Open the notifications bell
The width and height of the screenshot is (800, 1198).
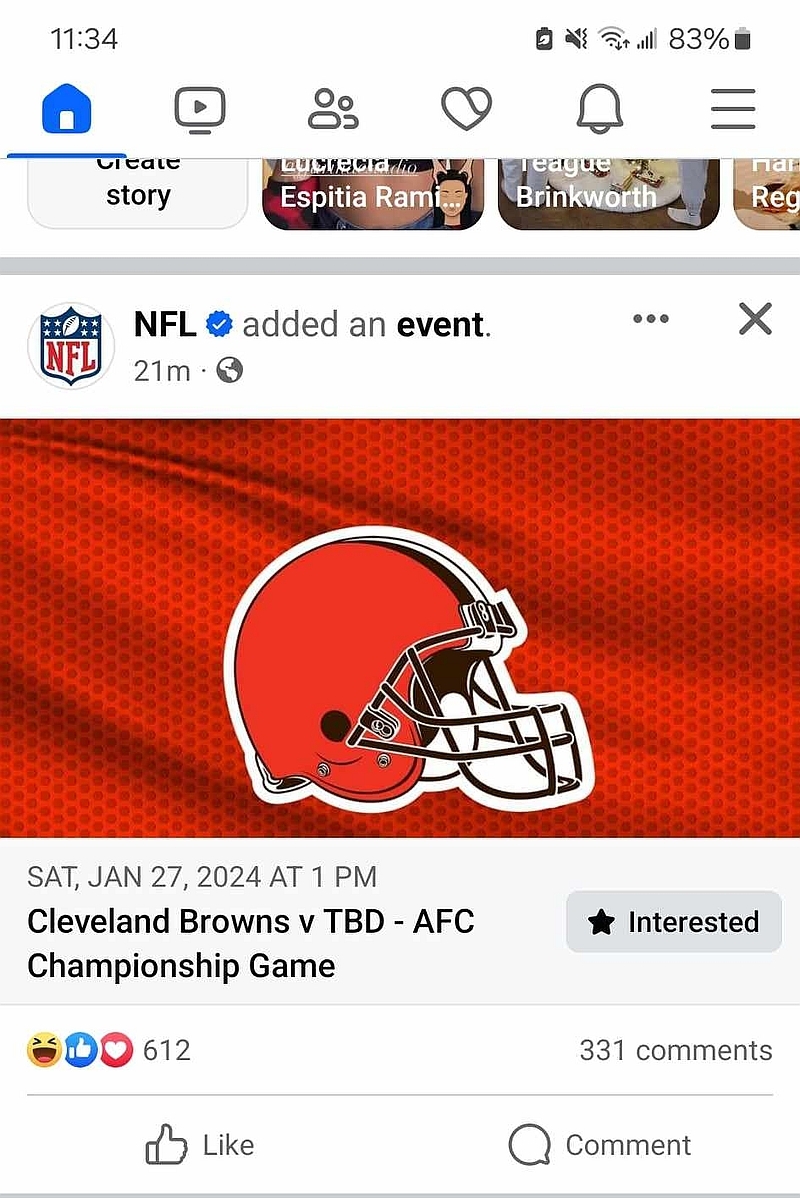coord(600,109)
